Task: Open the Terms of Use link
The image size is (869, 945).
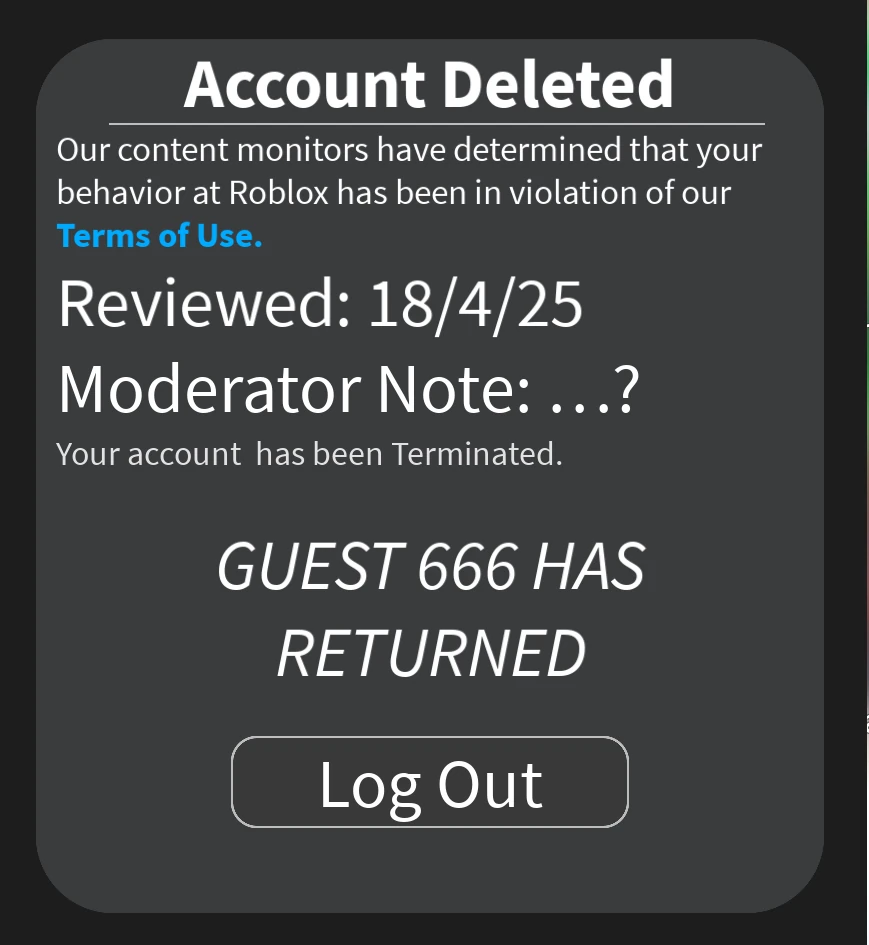Action: [x=159, y=236]
